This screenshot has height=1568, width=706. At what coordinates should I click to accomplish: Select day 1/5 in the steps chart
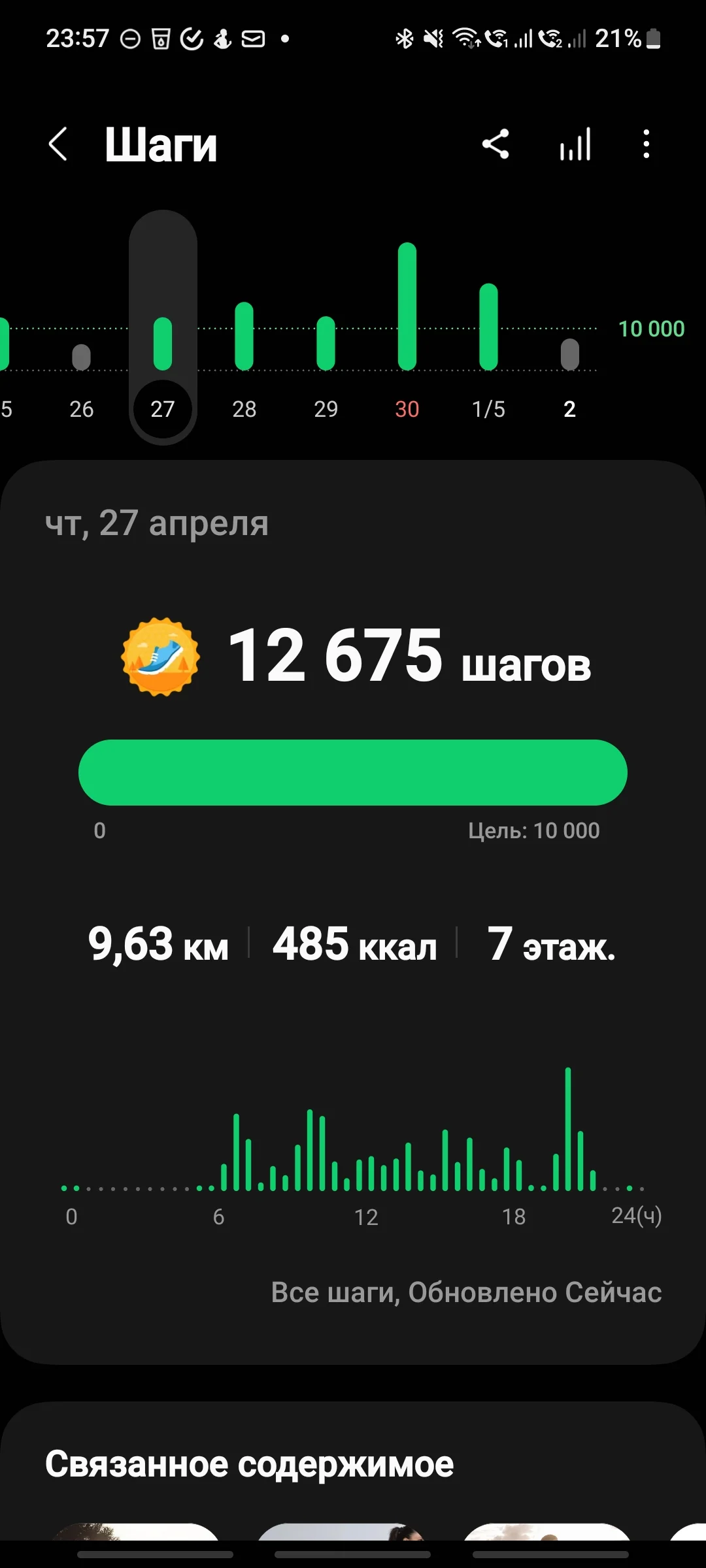coord(488,408)
